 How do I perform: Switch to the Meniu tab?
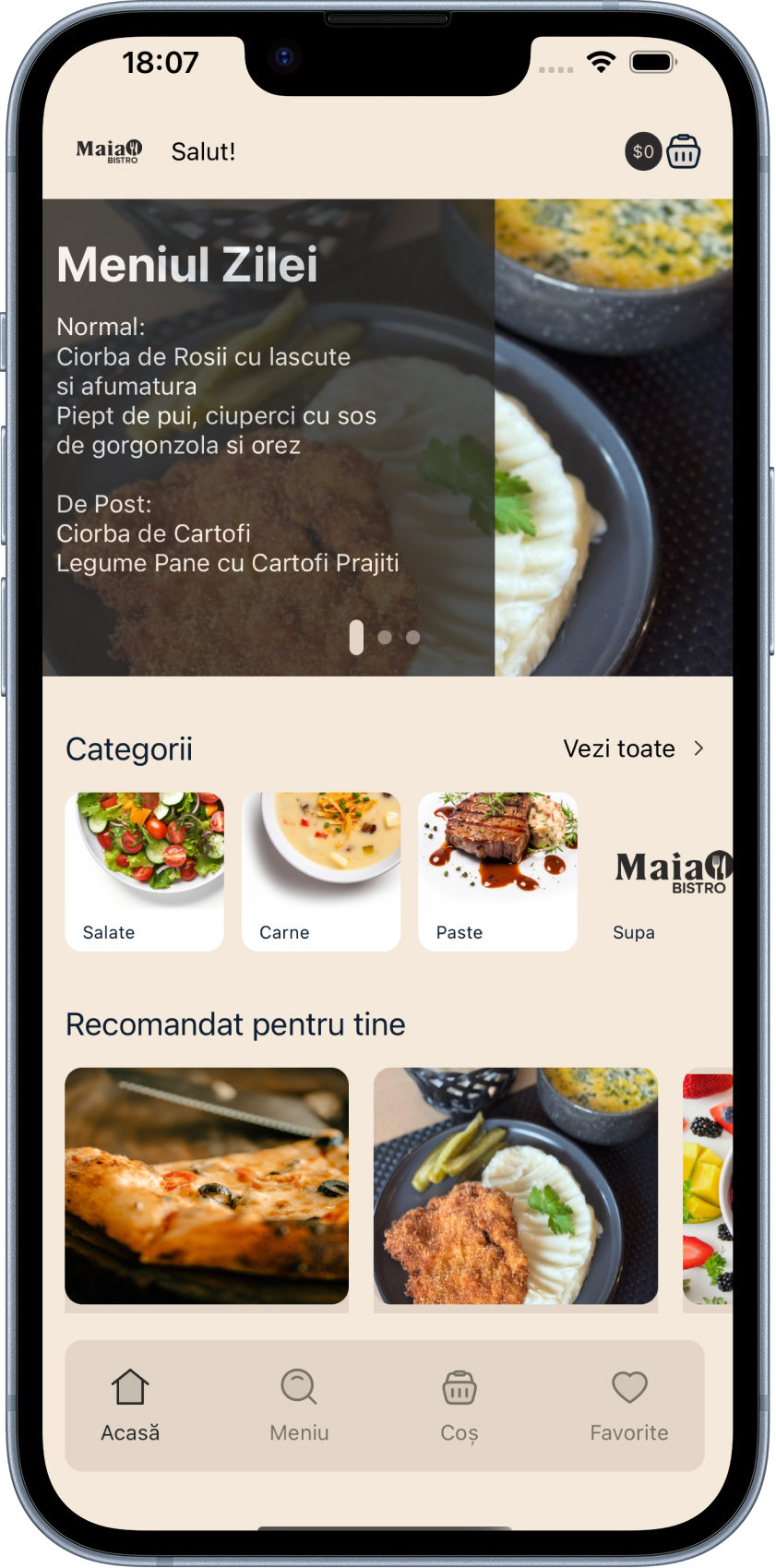click(299, 1406)
